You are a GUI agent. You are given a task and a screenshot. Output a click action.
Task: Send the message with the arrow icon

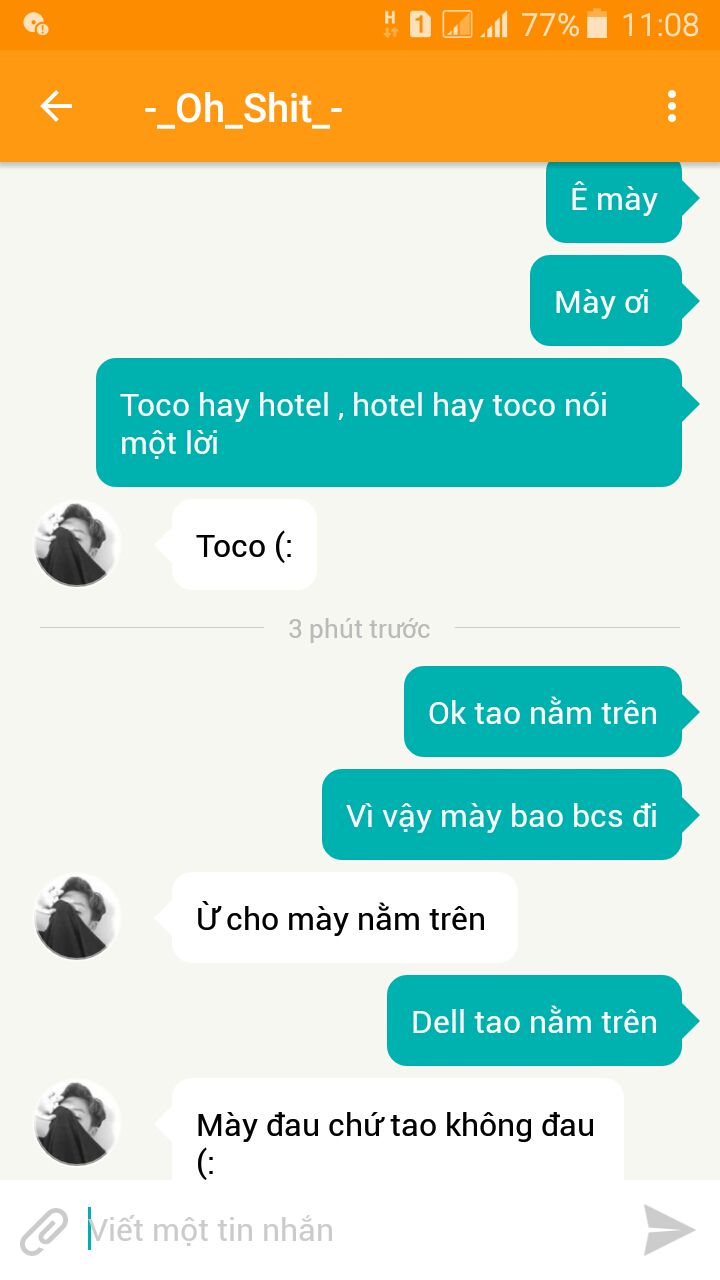point(668,1230)
